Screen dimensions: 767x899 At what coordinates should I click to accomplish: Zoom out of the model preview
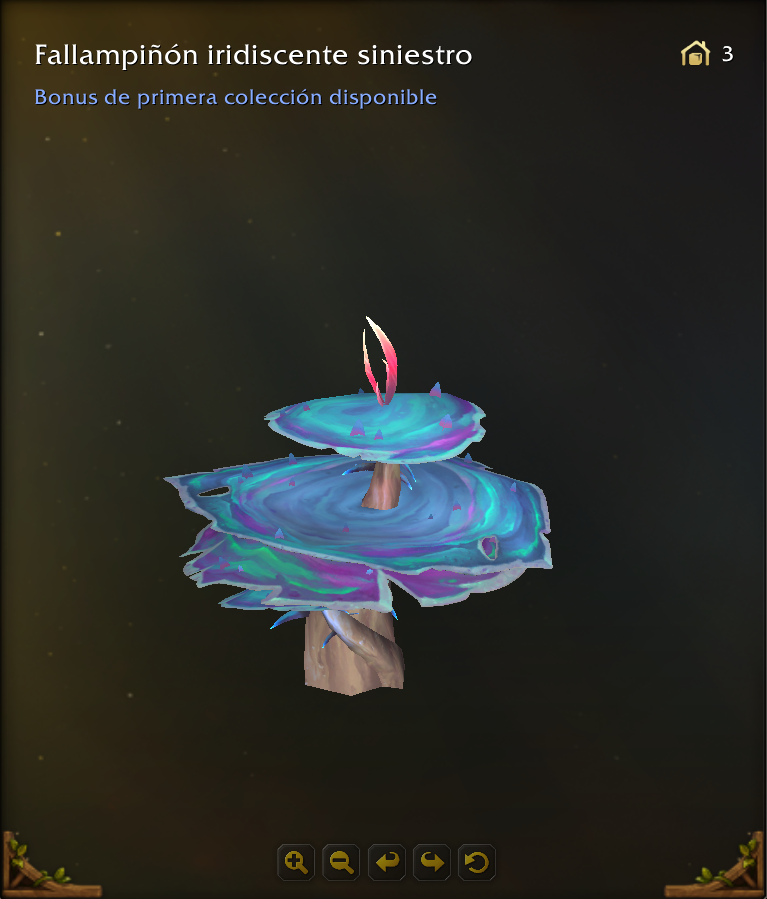tap(341, 862)
